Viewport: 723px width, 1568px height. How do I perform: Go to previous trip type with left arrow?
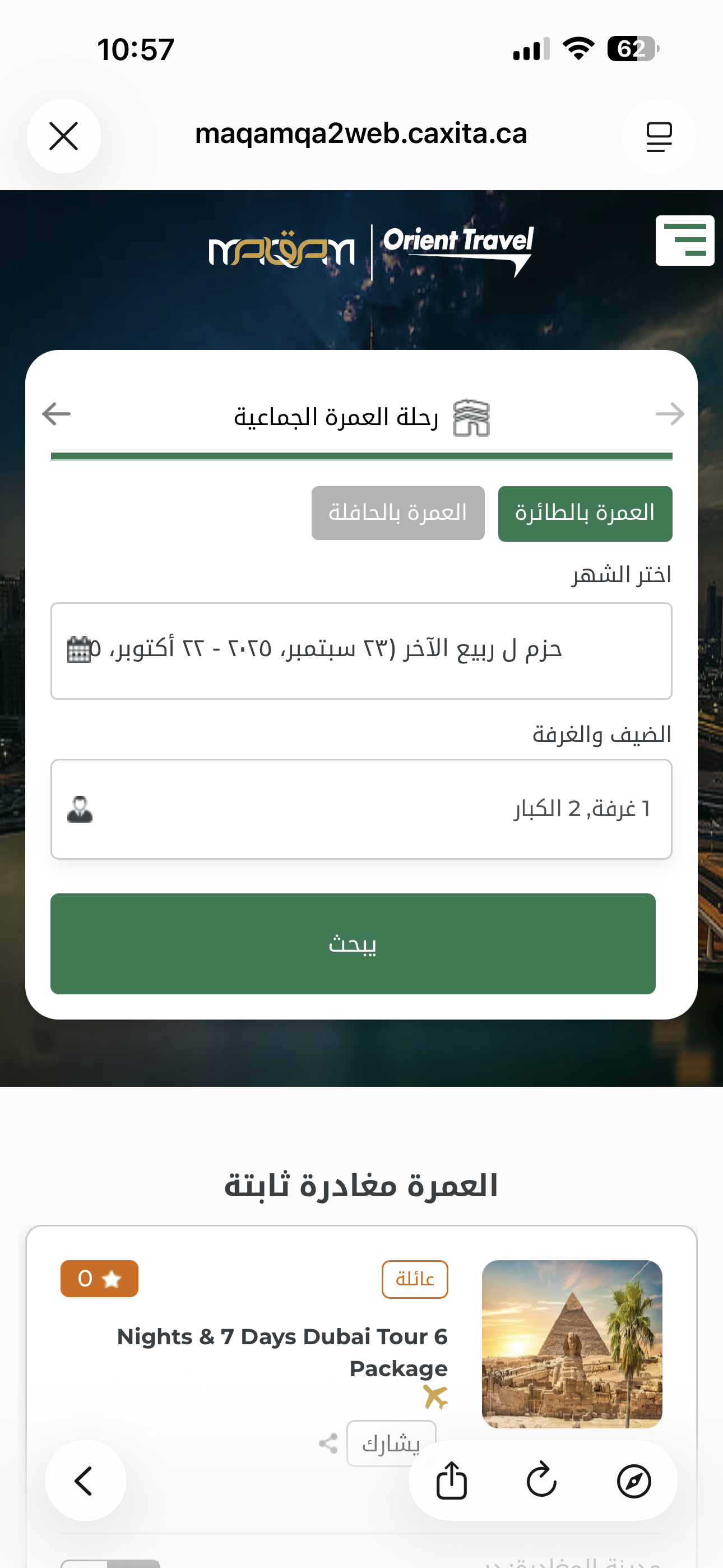coord(57,414)
